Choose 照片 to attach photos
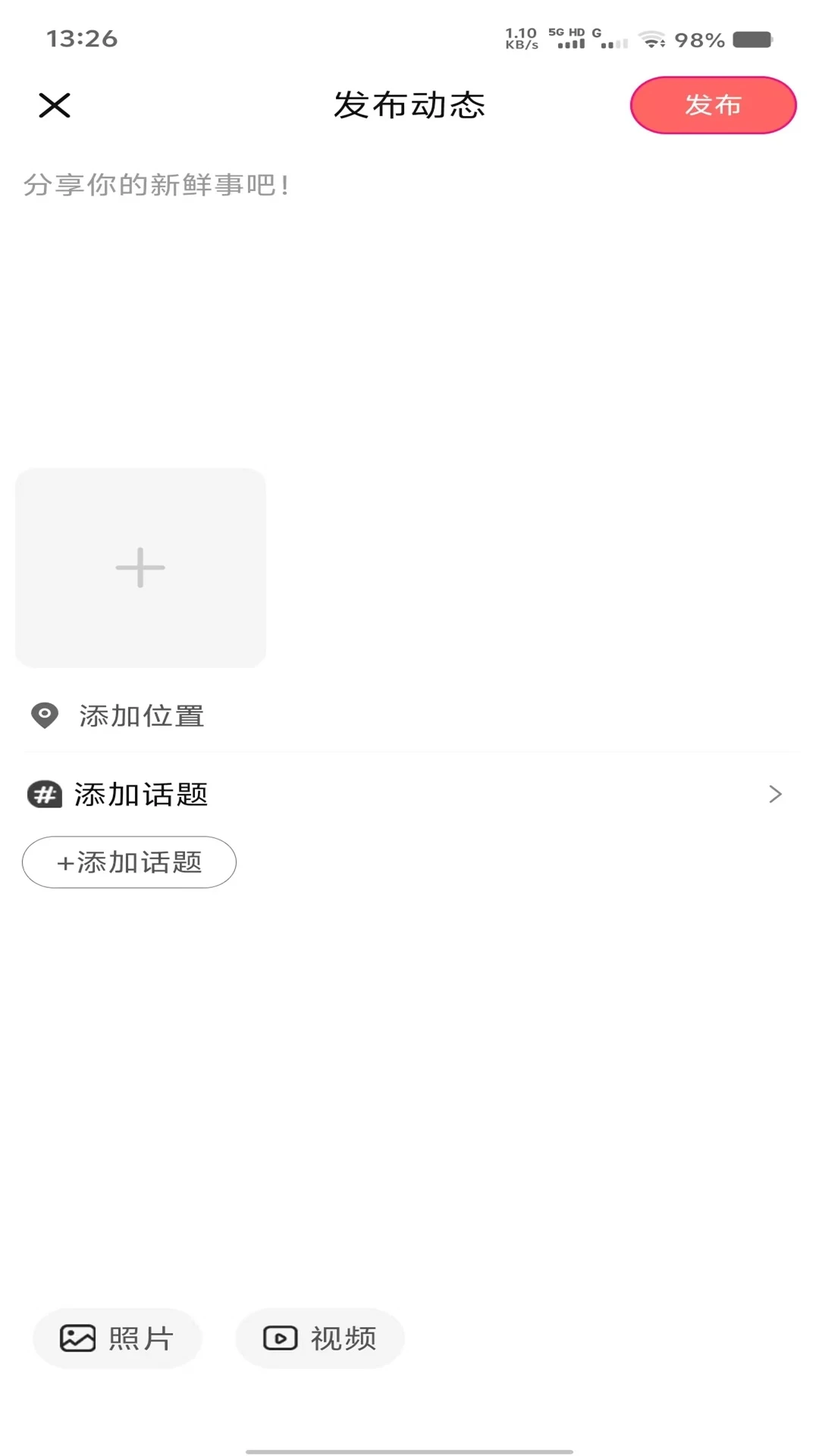 pos(118,1338)
